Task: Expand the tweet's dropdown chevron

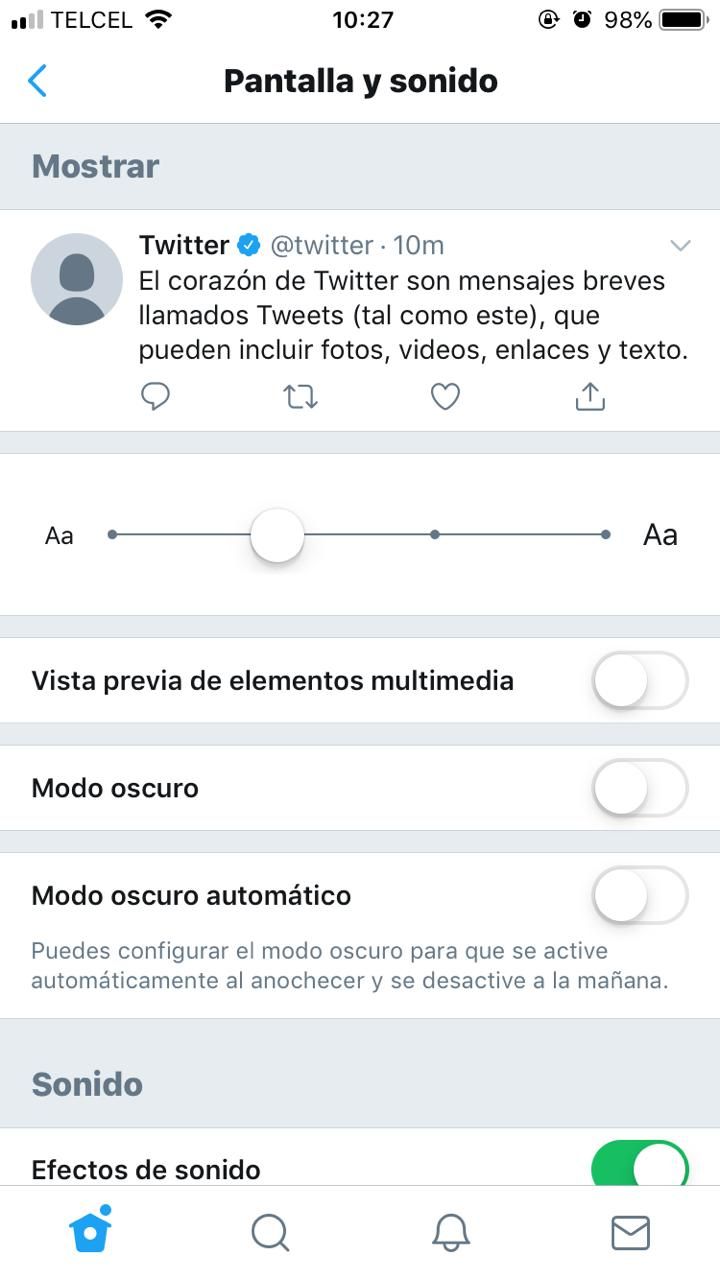Action: [x=680, y=246]
